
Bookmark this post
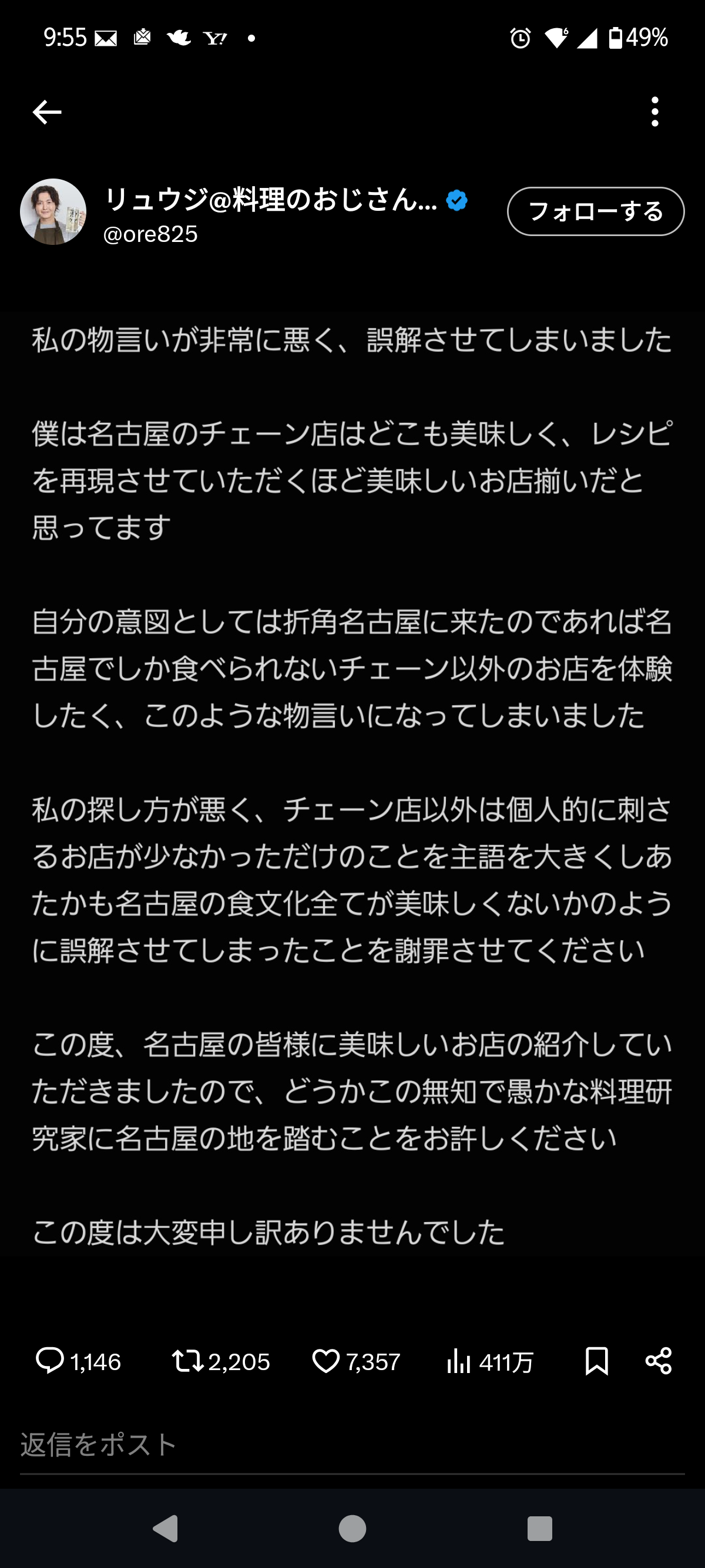(597, 1361)
